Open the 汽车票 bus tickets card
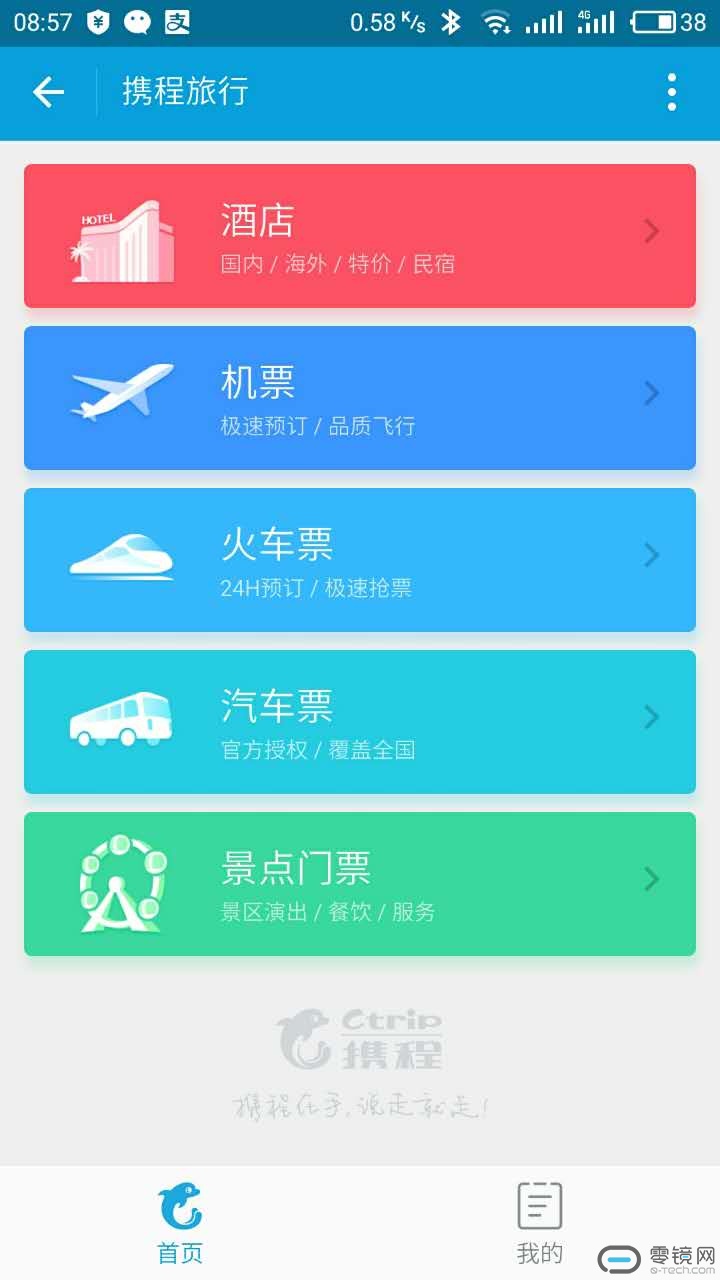The width and height of the screenshot is (720, 1280). click(360, 722)
